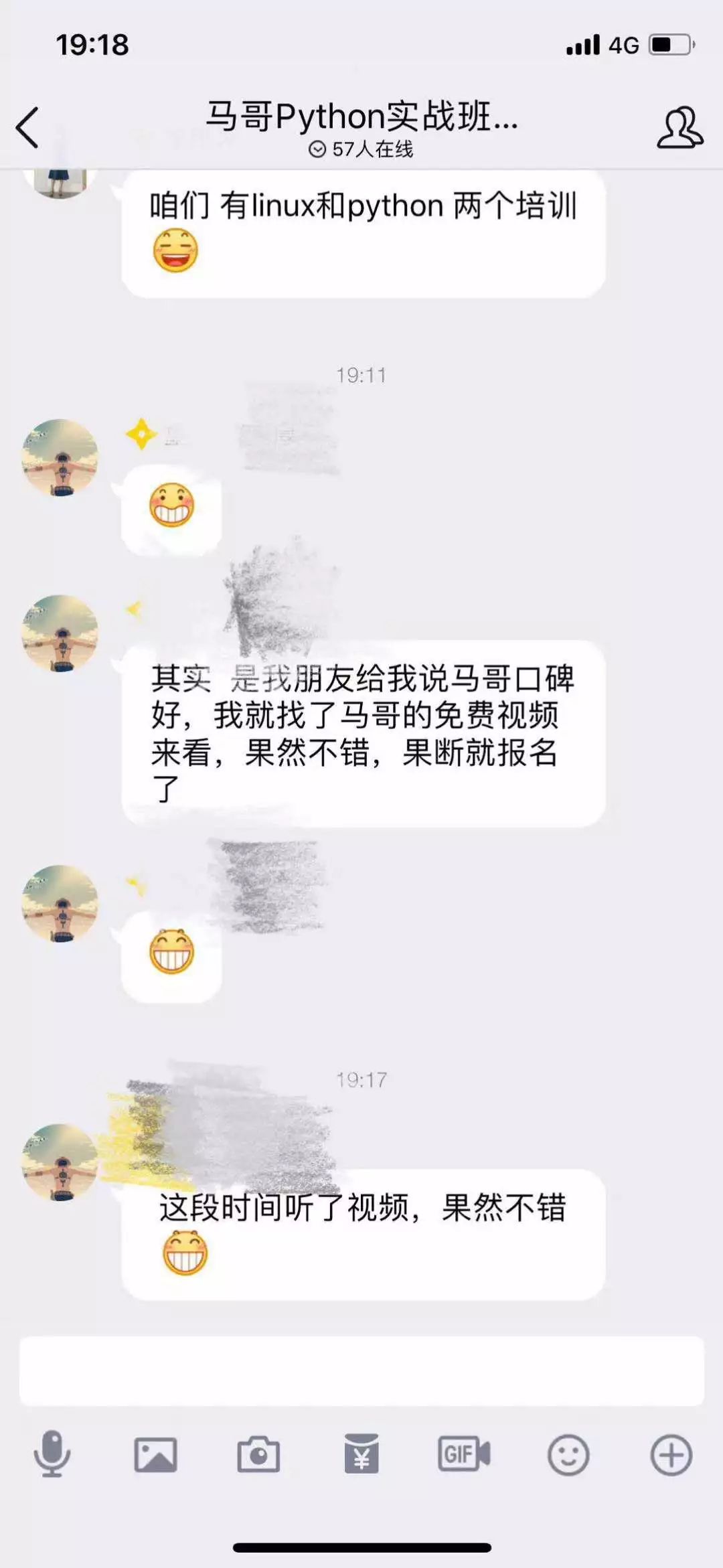Screen dimensions: 723x1568
Task: Record a voice message with microphone
Action: 52,1454
